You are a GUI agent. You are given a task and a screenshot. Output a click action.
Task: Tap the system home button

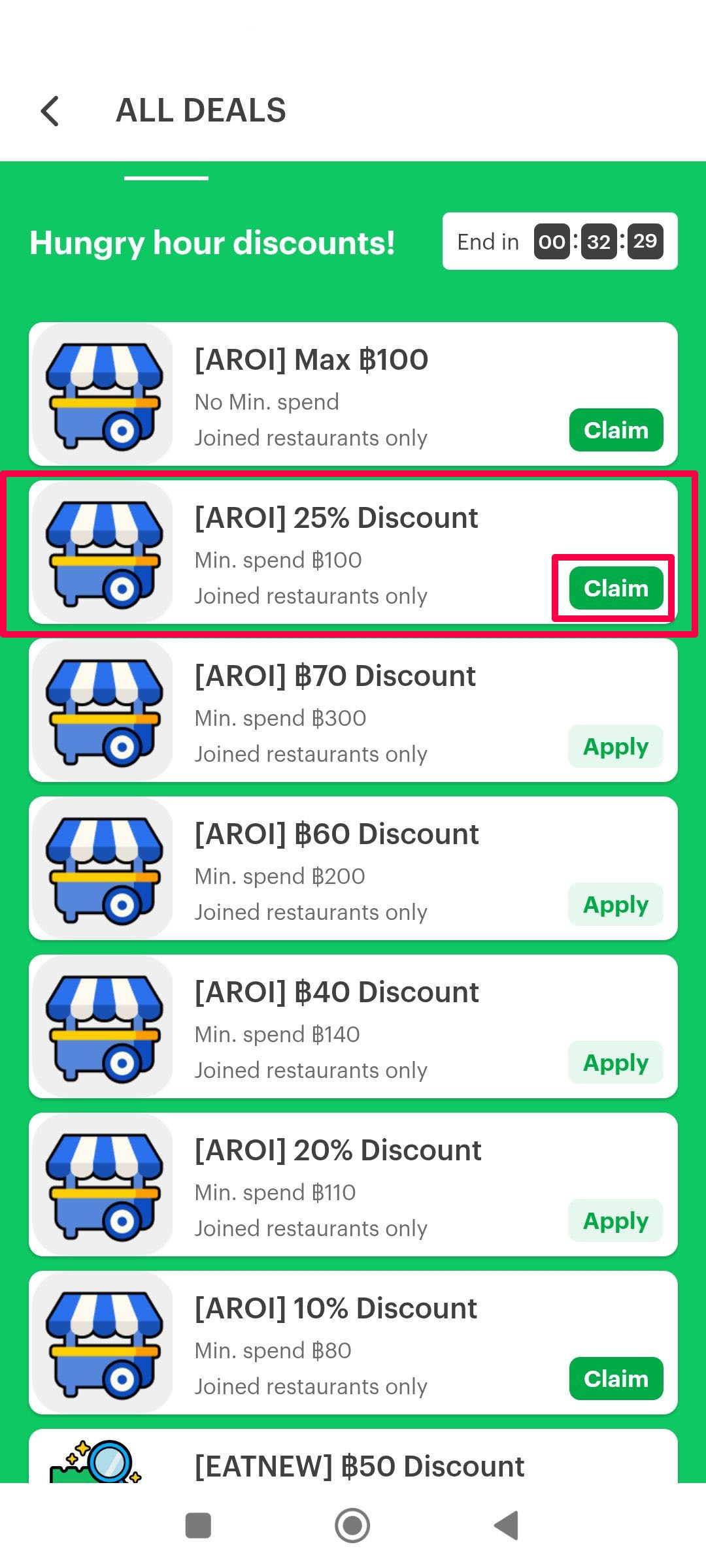352,1526
